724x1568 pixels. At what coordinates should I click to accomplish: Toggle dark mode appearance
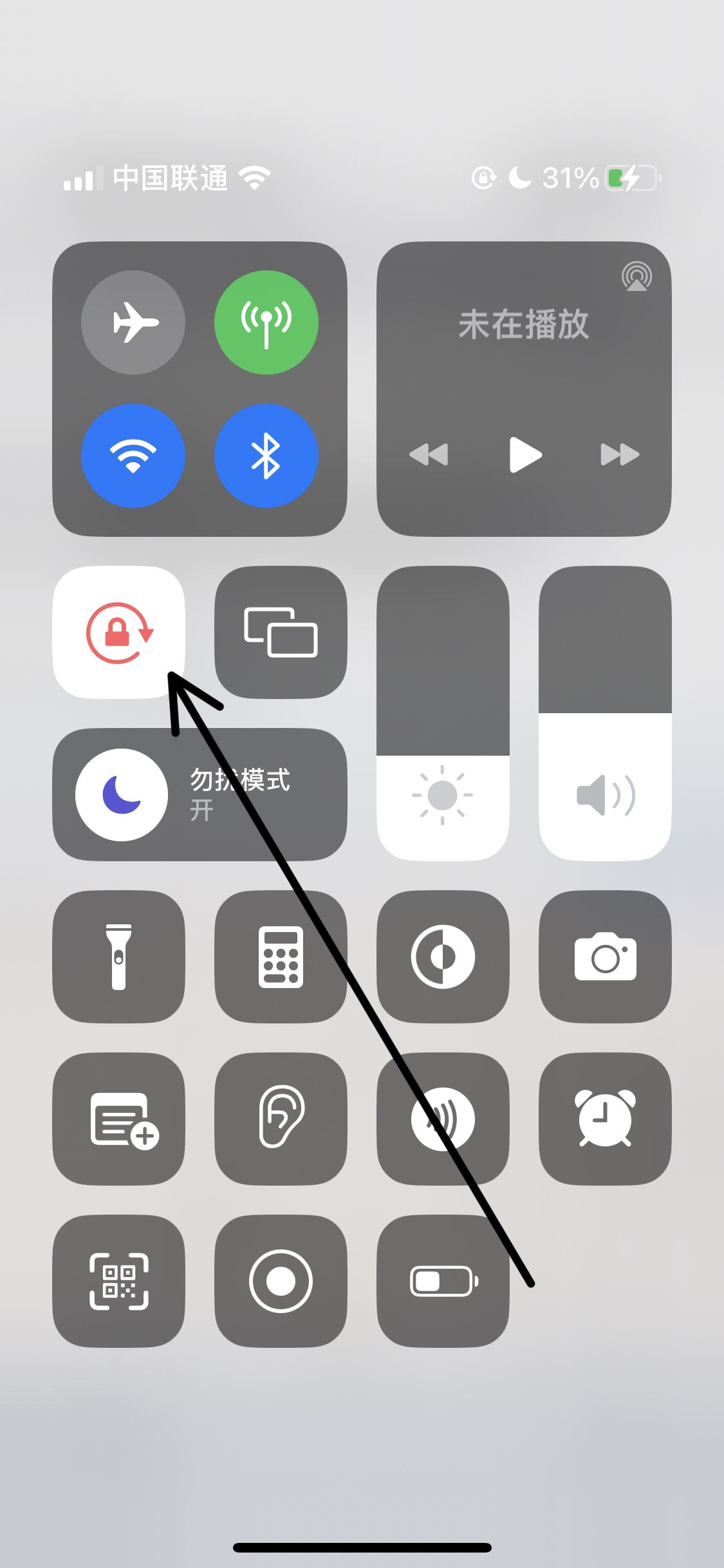pos(443,957)
